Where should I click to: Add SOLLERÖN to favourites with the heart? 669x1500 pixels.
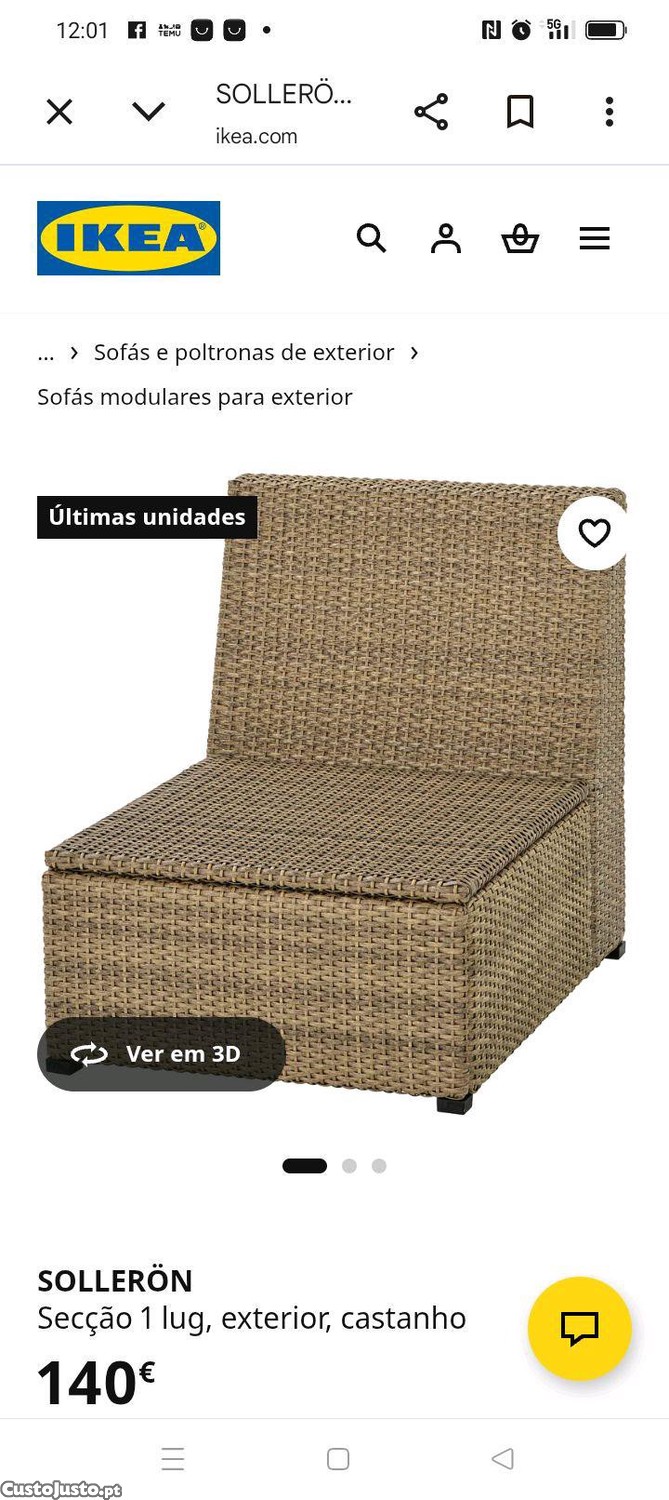(594, 533)
